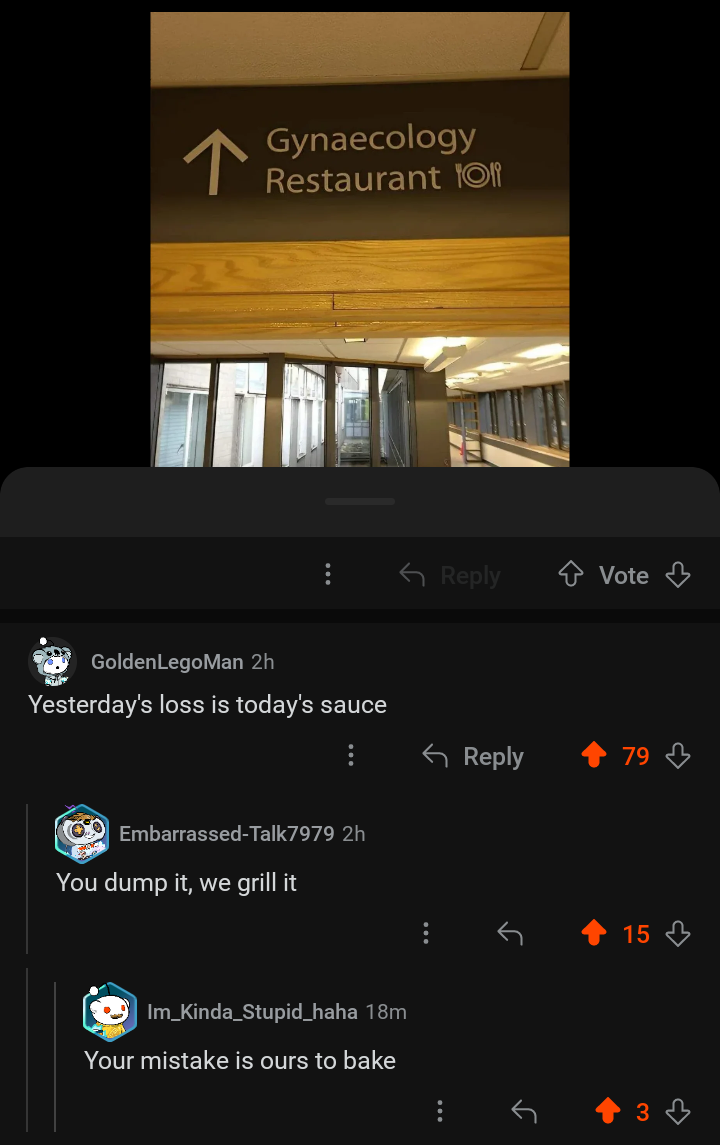Viewport: 720px width, 1145px height.
Task: Open the post's overflow options menu
Action: click(x=328, y=575)
